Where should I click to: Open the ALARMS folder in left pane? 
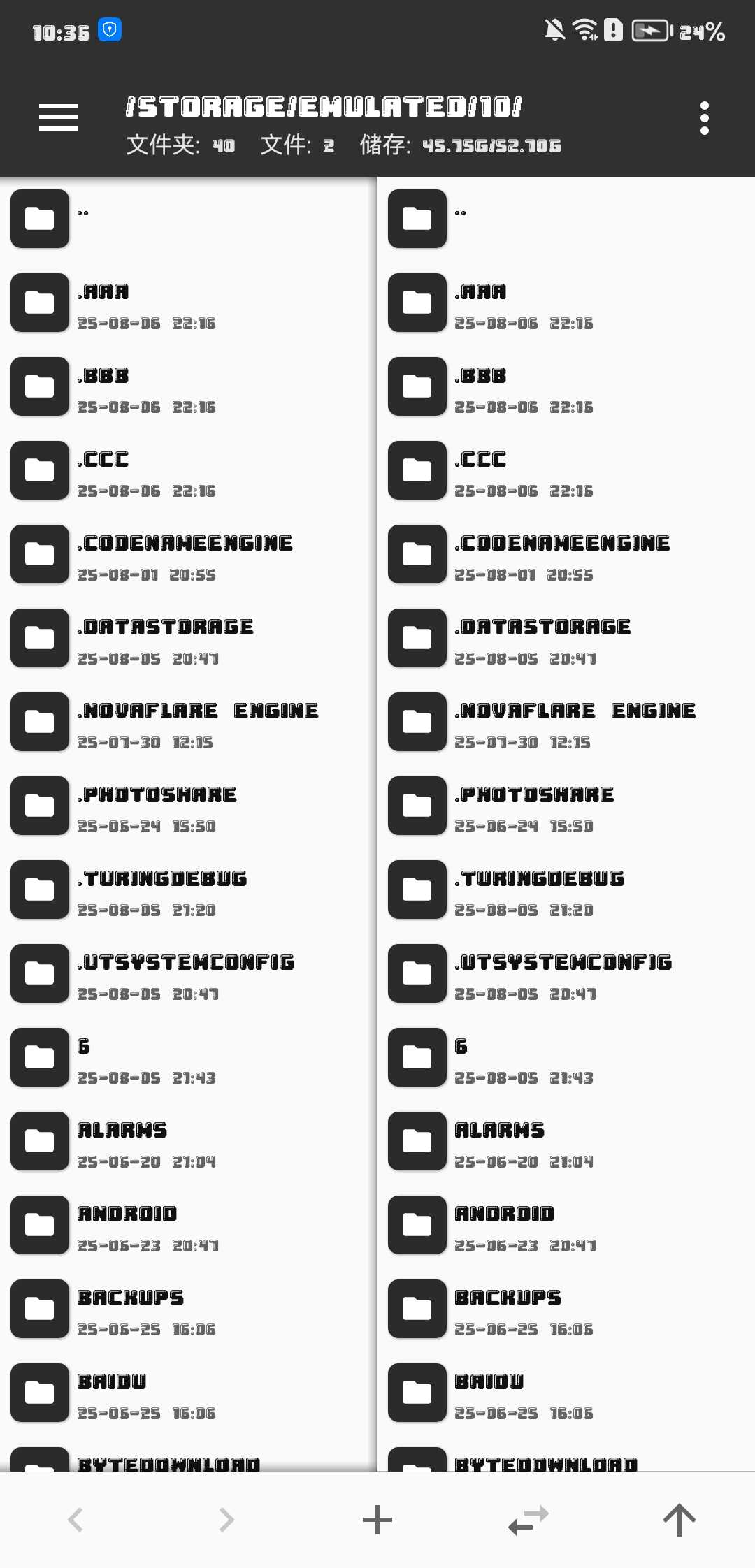tap(122, 1140)
